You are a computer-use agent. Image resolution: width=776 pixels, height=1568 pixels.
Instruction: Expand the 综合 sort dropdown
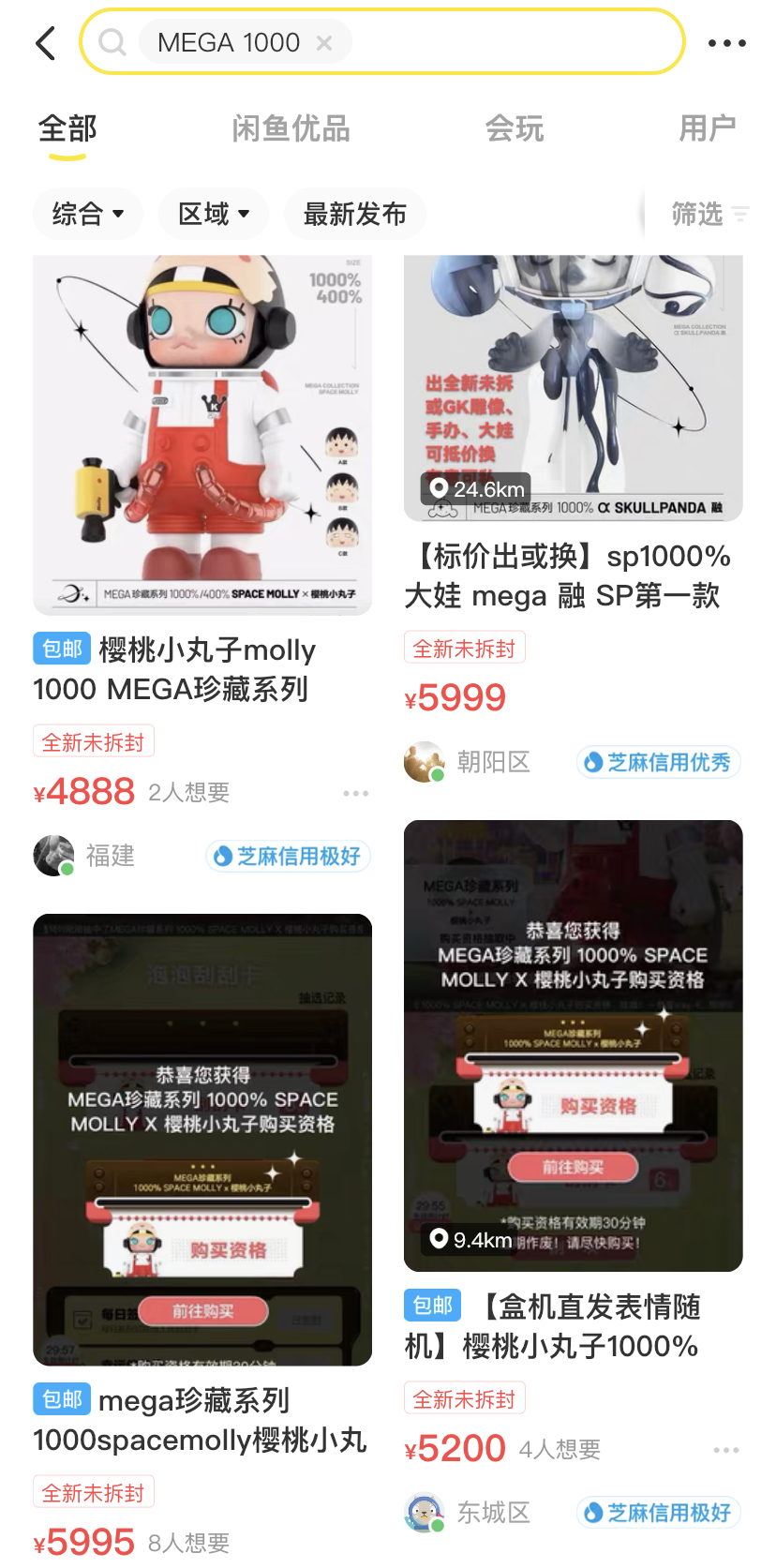[87, 214]
